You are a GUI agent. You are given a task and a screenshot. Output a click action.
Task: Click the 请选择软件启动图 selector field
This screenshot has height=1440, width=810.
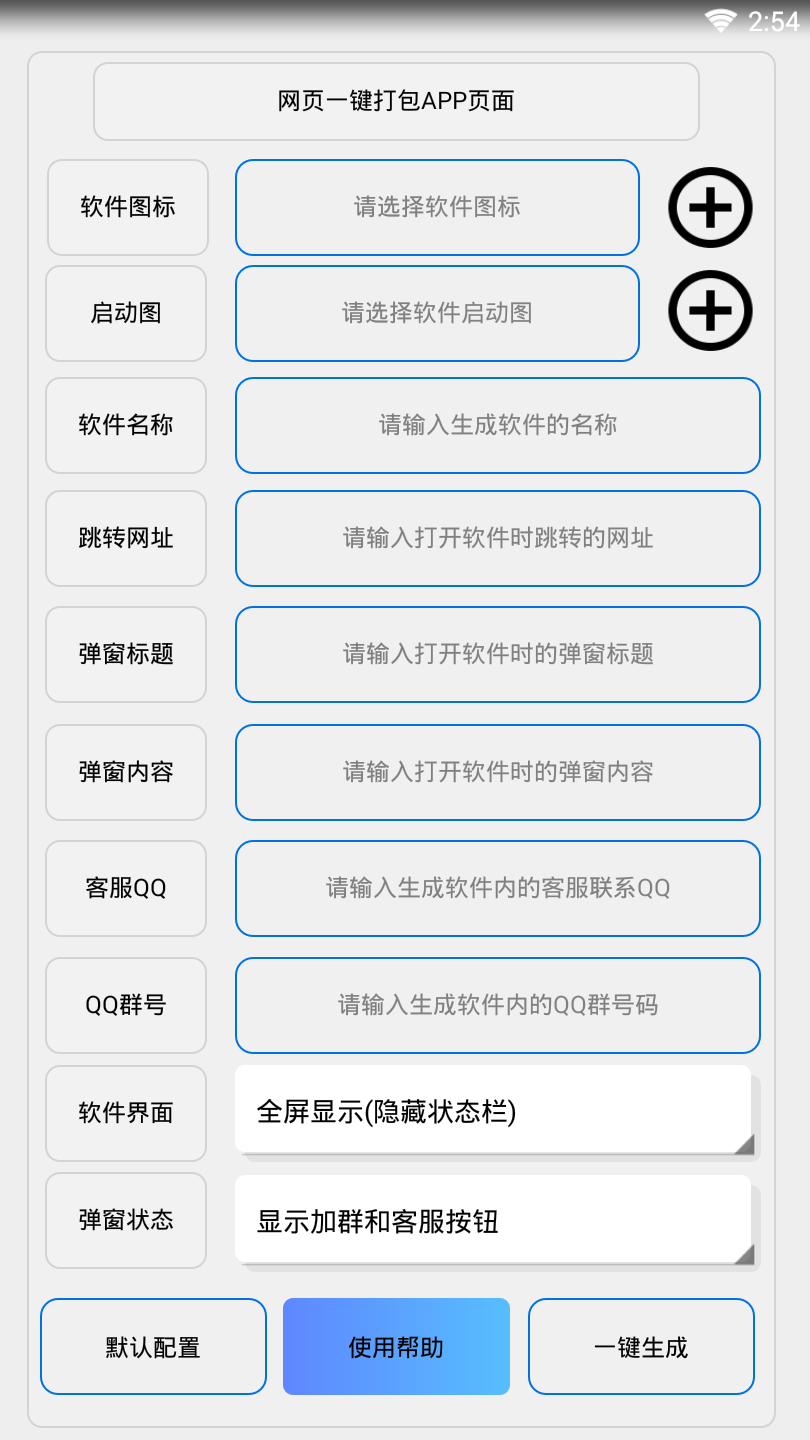click(437, 313)
